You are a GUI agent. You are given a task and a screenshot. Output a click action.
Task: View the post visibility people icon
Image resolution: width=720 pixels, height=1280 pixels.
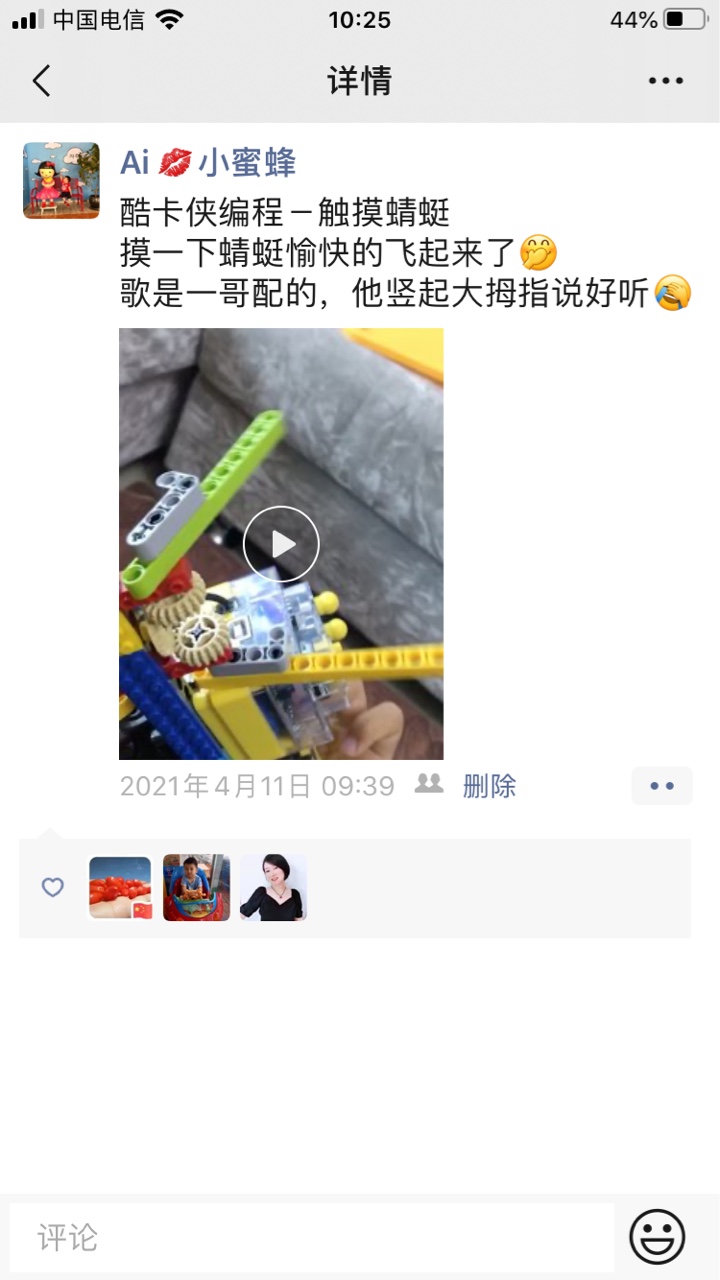coord(429,784)
